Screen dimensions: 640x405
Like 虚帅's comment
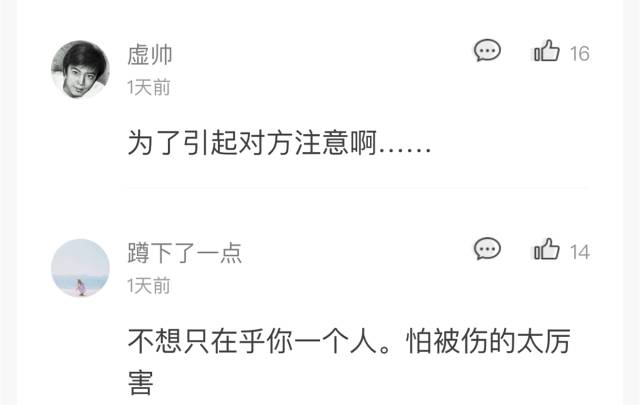click(x=547, y=51)
